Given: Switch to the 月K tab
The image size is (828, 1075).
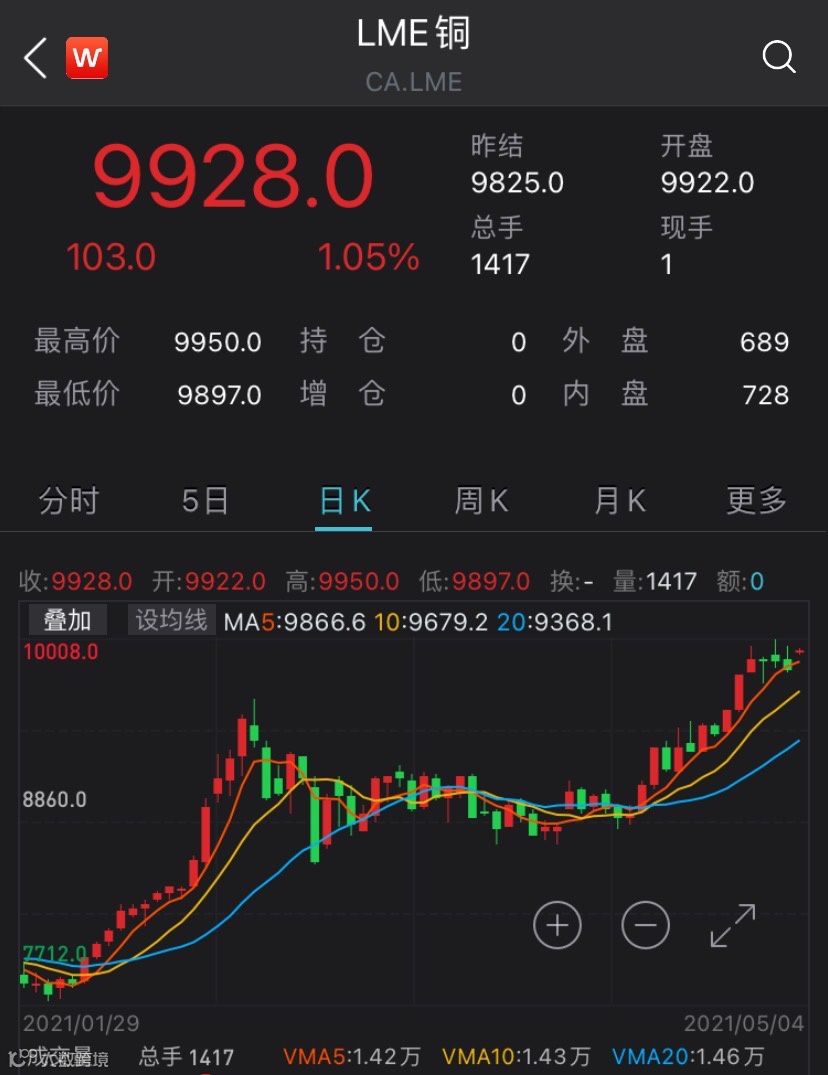Looking at the screenshot, I should pyautogui.click(x=619, y=500).
